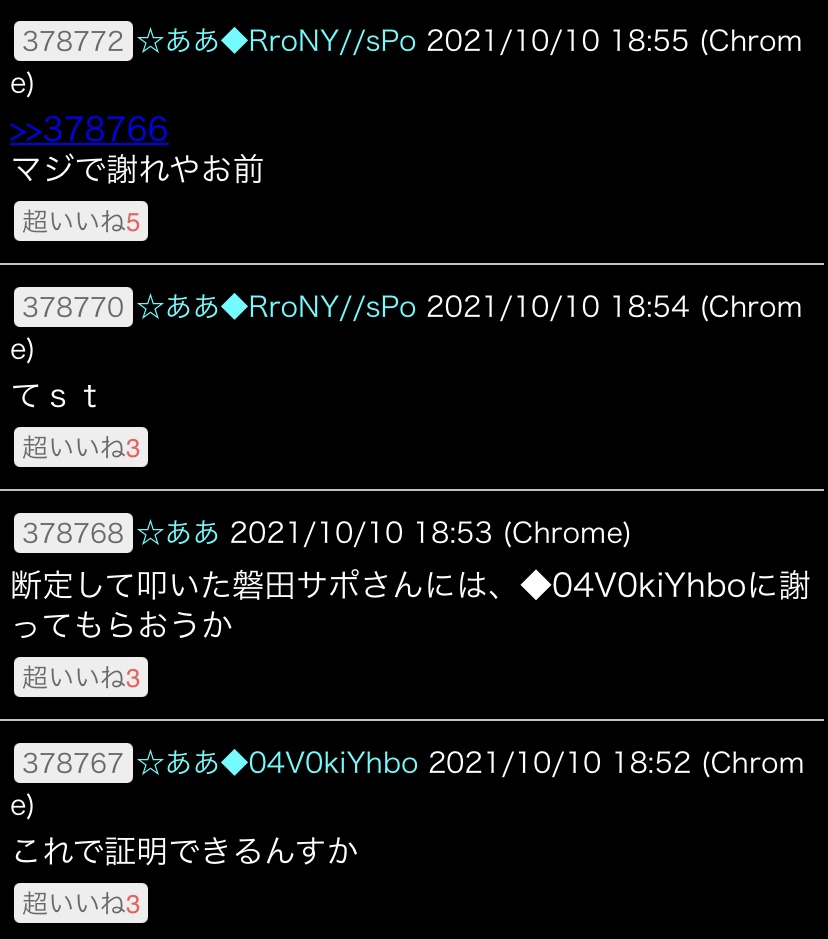Viewport: 828px width, 939px height.
Task: Tap post number 378770 badge
Action: [x=72, y=307]
